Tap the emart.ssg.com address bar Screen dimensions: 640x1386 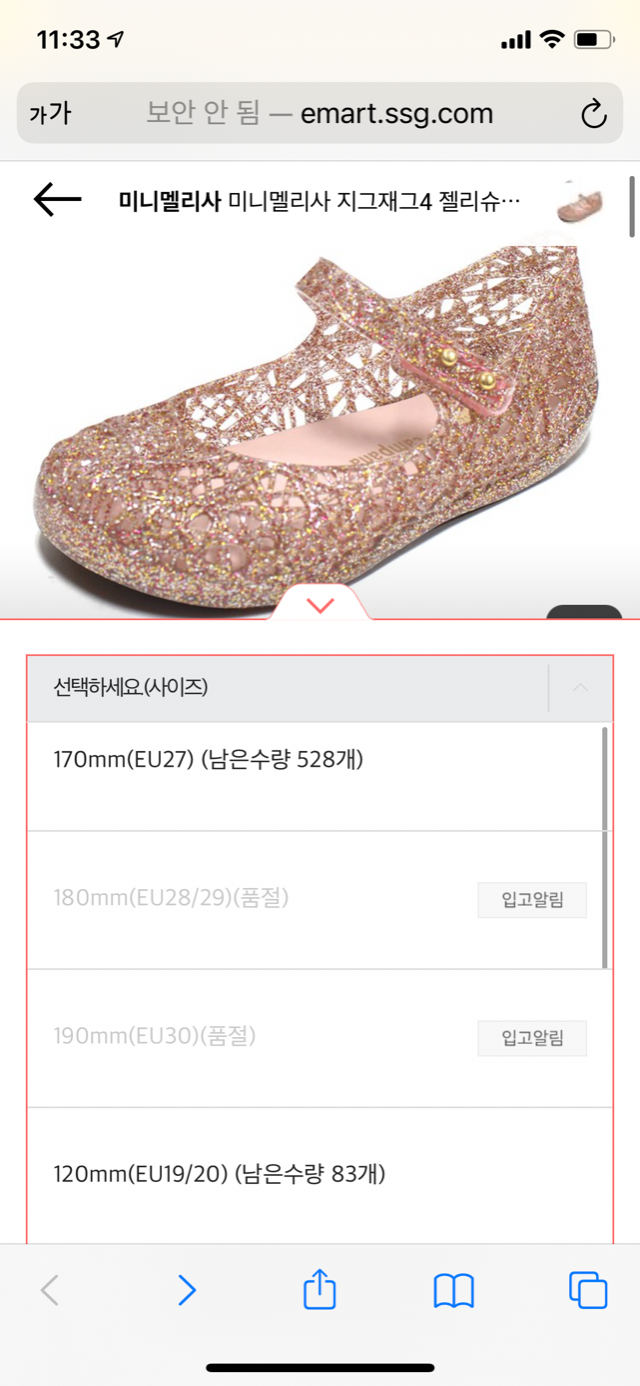click(320, 114)
